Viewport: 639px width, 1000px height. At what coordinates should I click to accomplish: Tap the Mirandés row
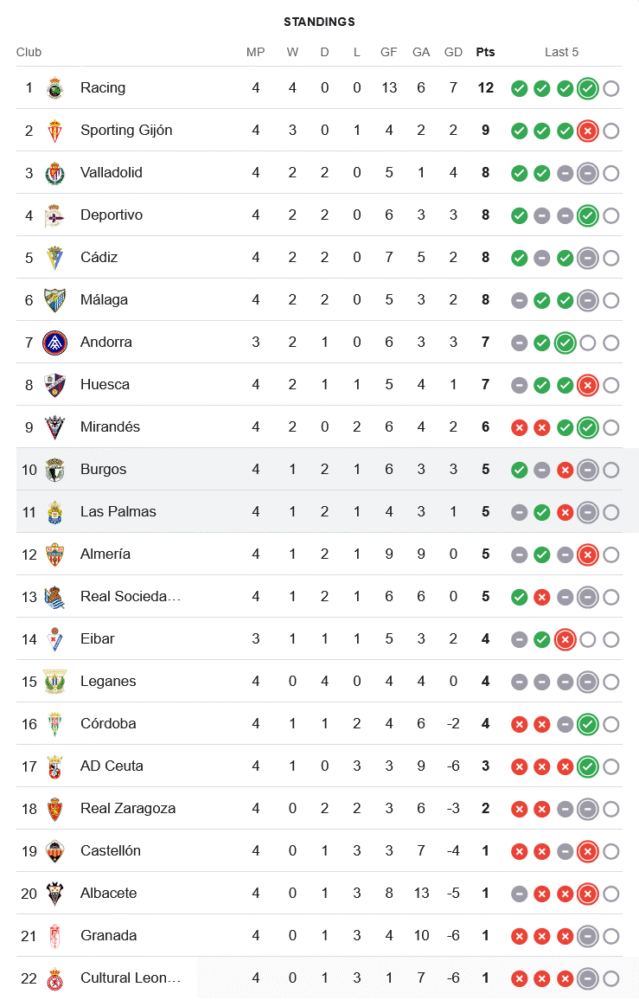[x=110, y=427]
